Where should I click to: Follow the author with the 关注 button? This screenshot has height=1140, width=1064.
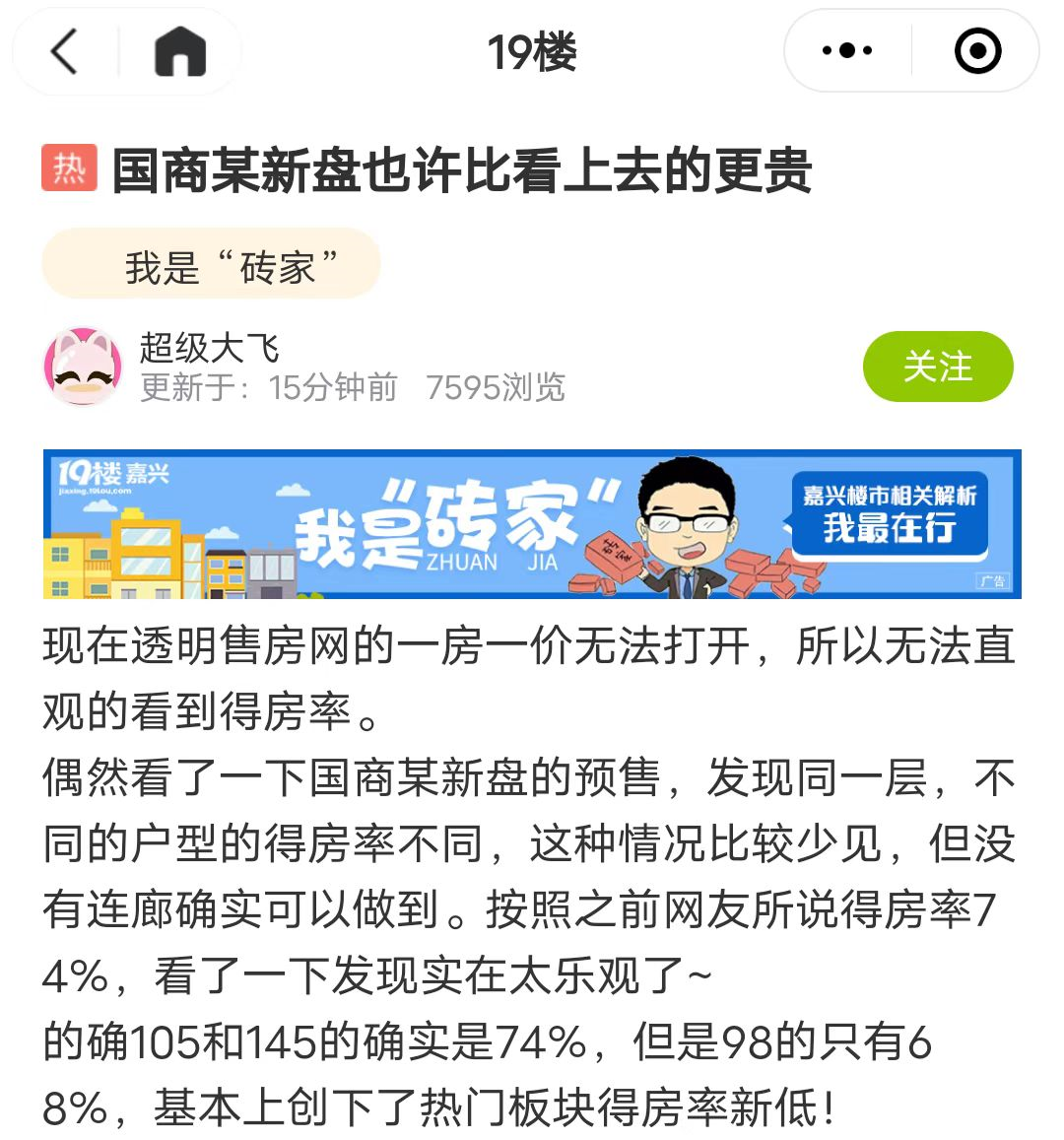937,367
